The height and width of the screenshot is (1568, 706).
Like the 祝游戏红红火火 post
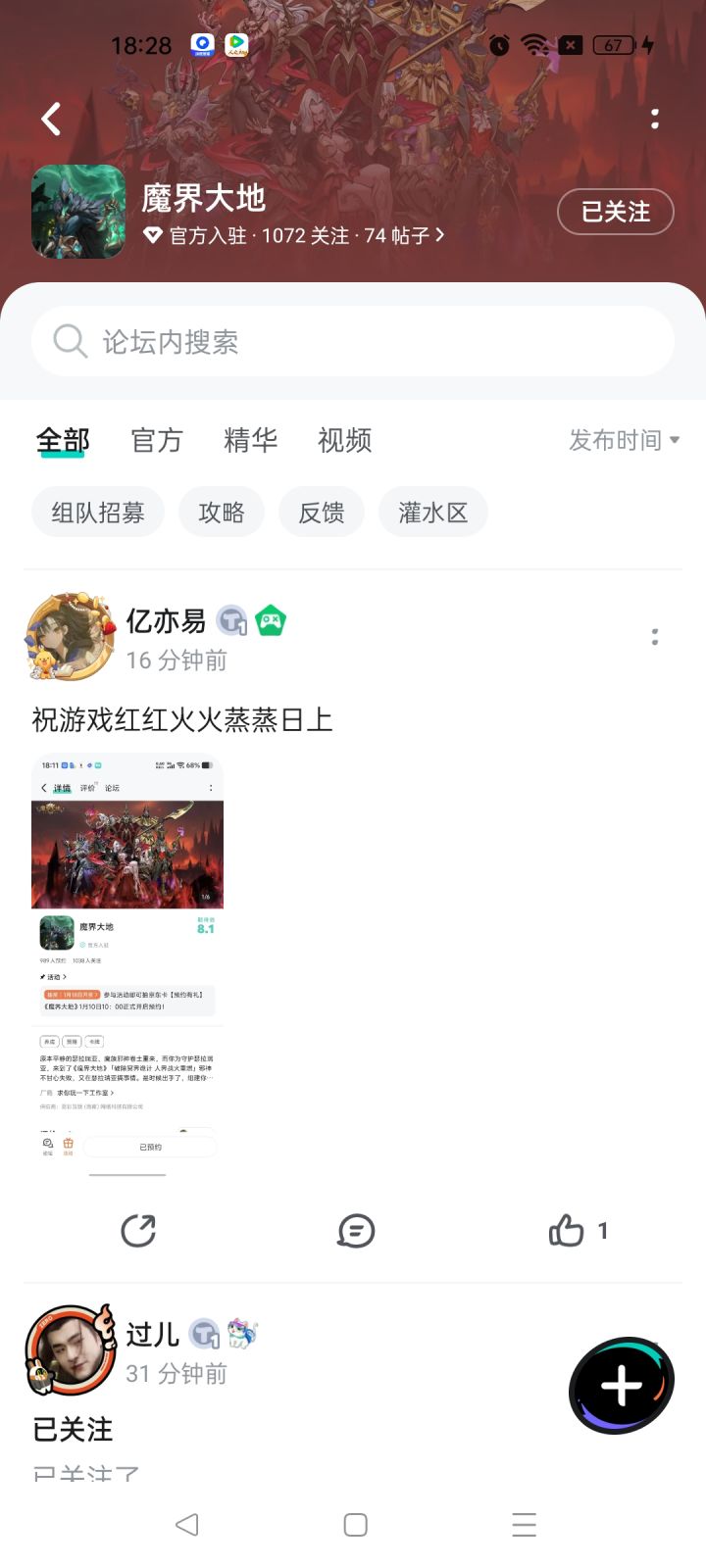[567, 1231]
